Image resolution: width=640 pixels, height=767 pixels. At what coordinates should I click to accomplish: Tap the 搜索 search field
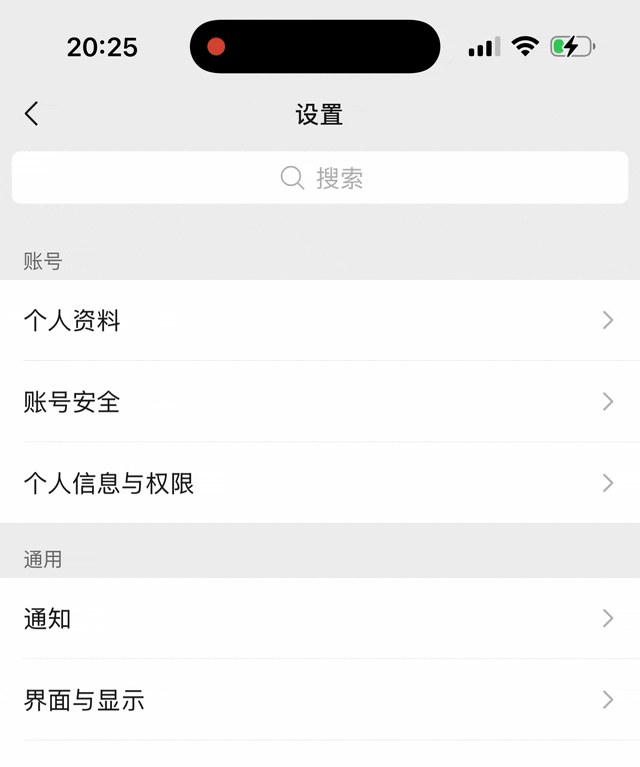pos(320,178)
